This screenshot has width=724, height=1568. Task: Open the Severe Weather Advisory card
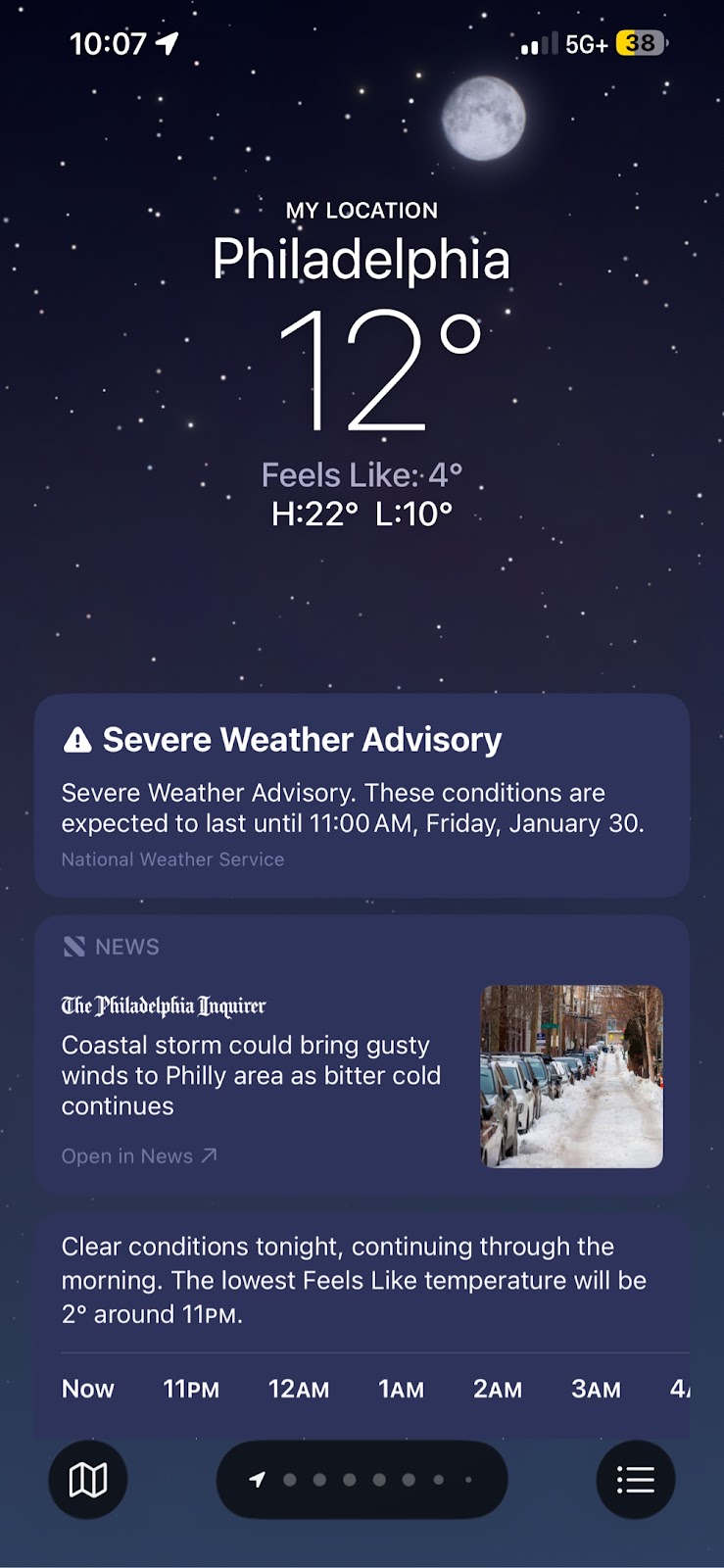click(362, 794)
